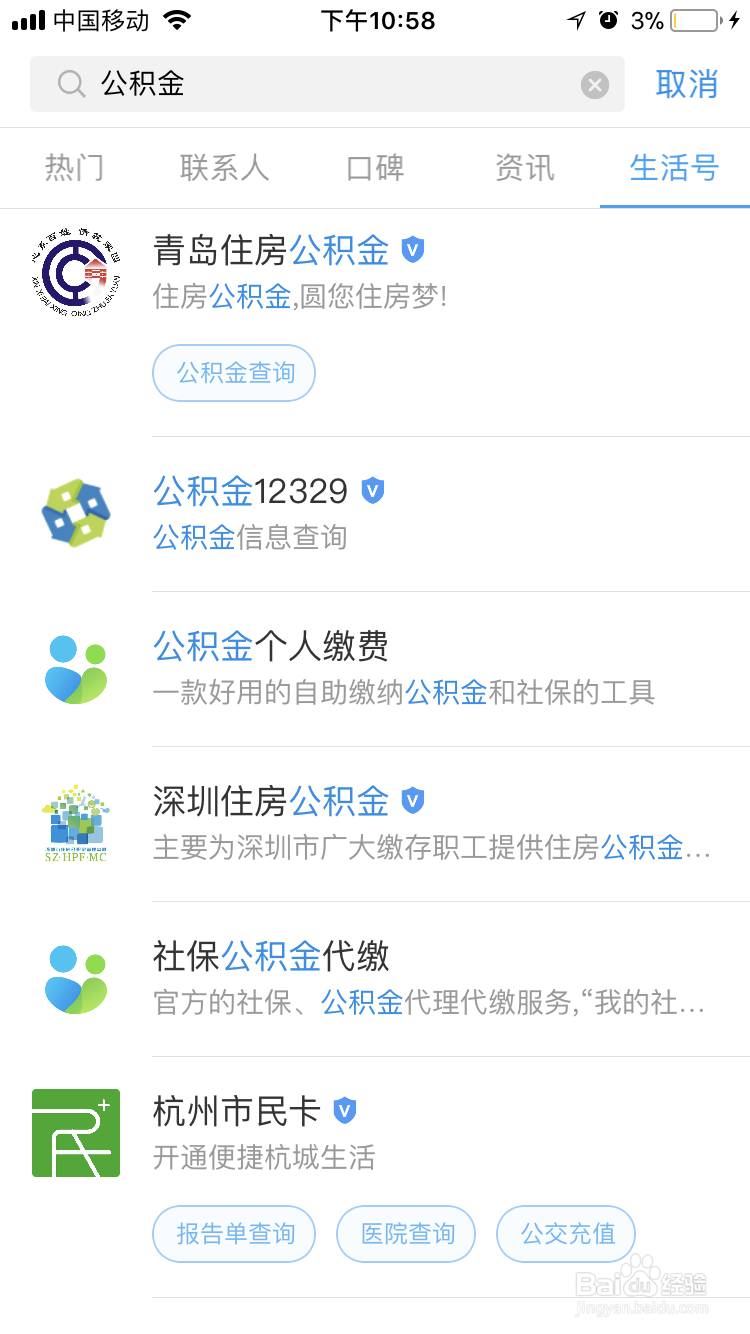Open 社保公积金代缴 result
This screenshot has width=750, height=1334.
(x=375, y=979)
